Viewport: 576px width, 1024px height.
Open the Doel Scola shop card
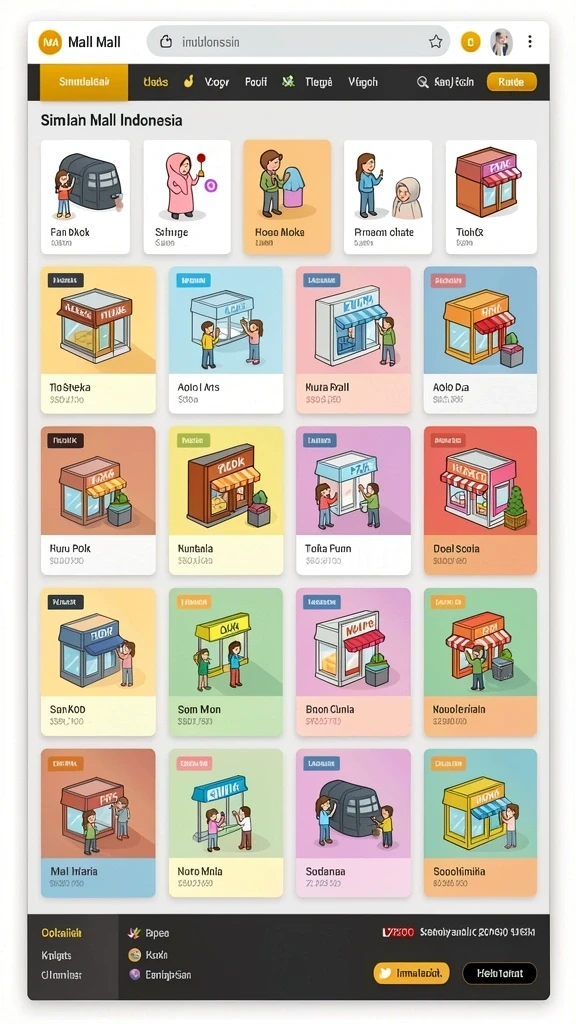[x=480, y=500]
